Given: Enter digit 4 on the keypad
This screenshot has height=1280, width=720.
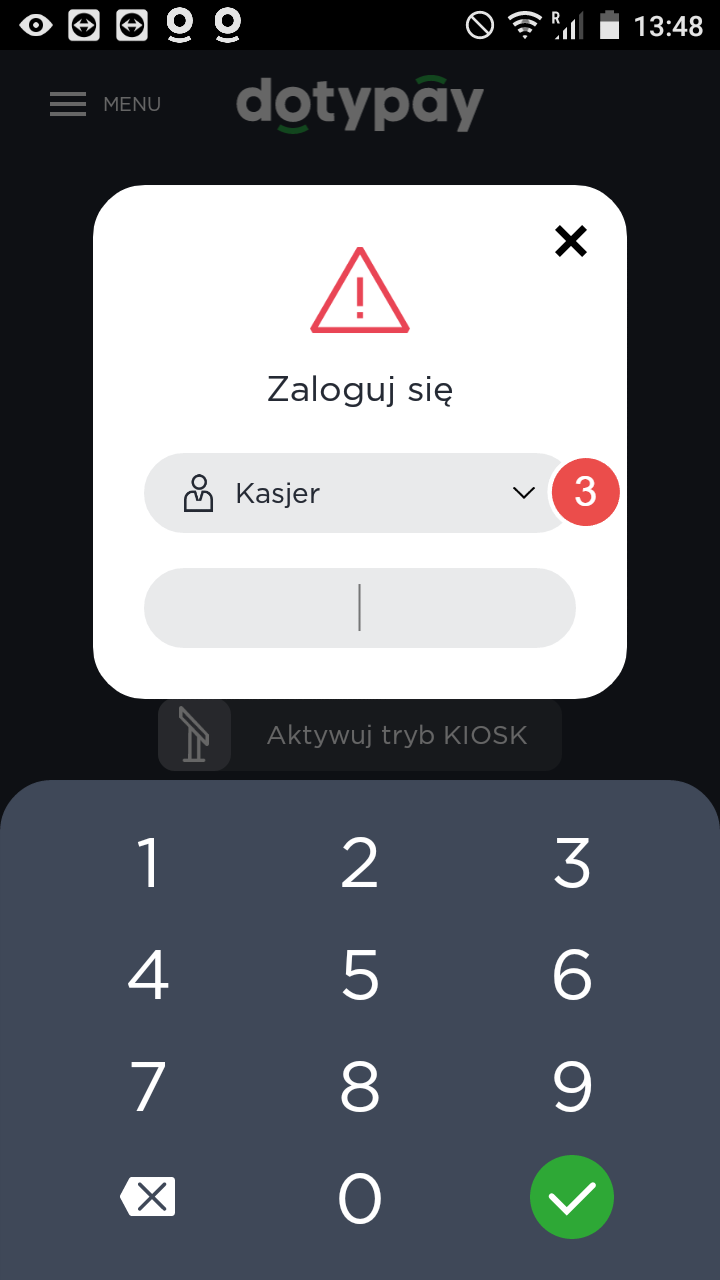Looking at the screenshot, I should [x=148, y=975].
